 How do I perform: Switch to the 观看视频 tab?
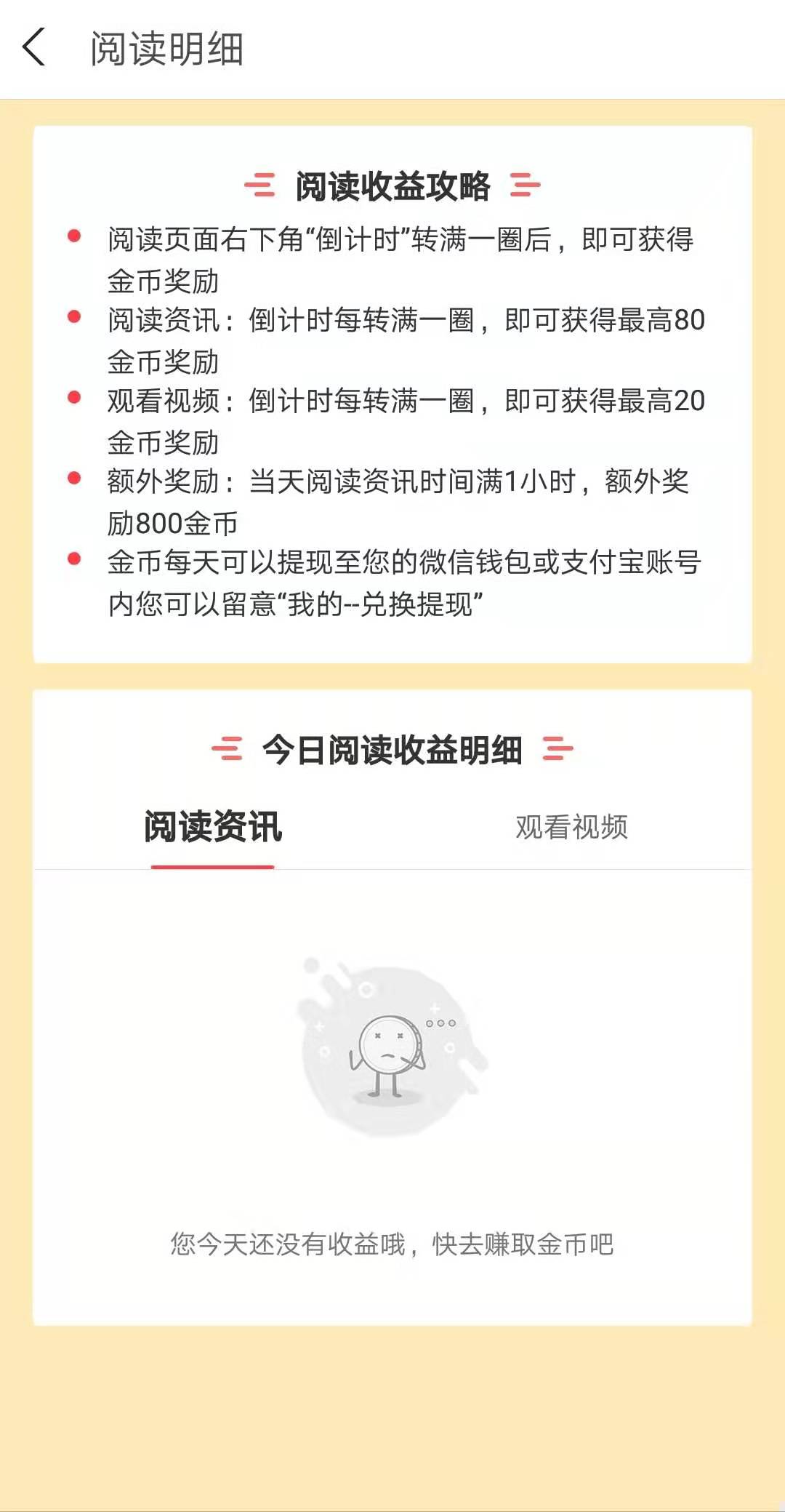(571, 827)
